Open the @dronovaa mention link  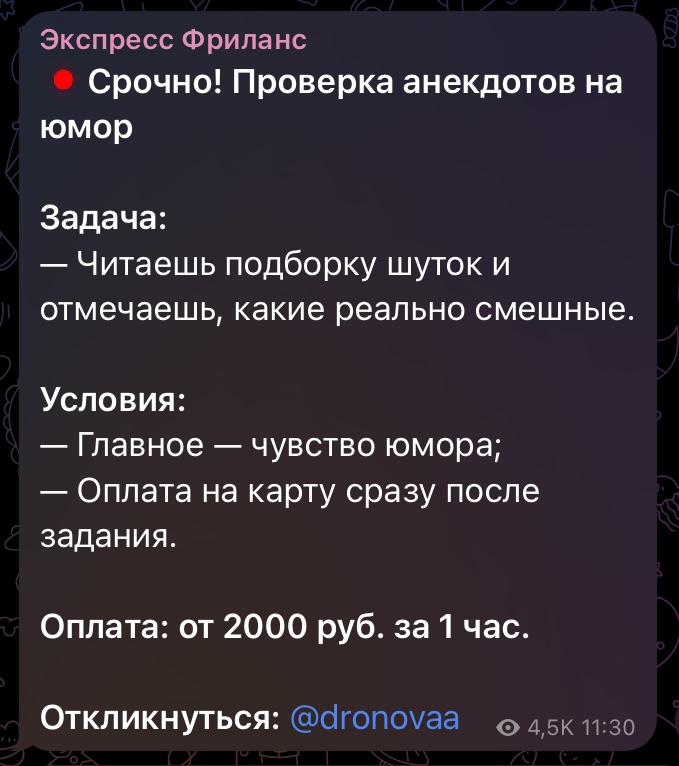click(x=373, y=718)
